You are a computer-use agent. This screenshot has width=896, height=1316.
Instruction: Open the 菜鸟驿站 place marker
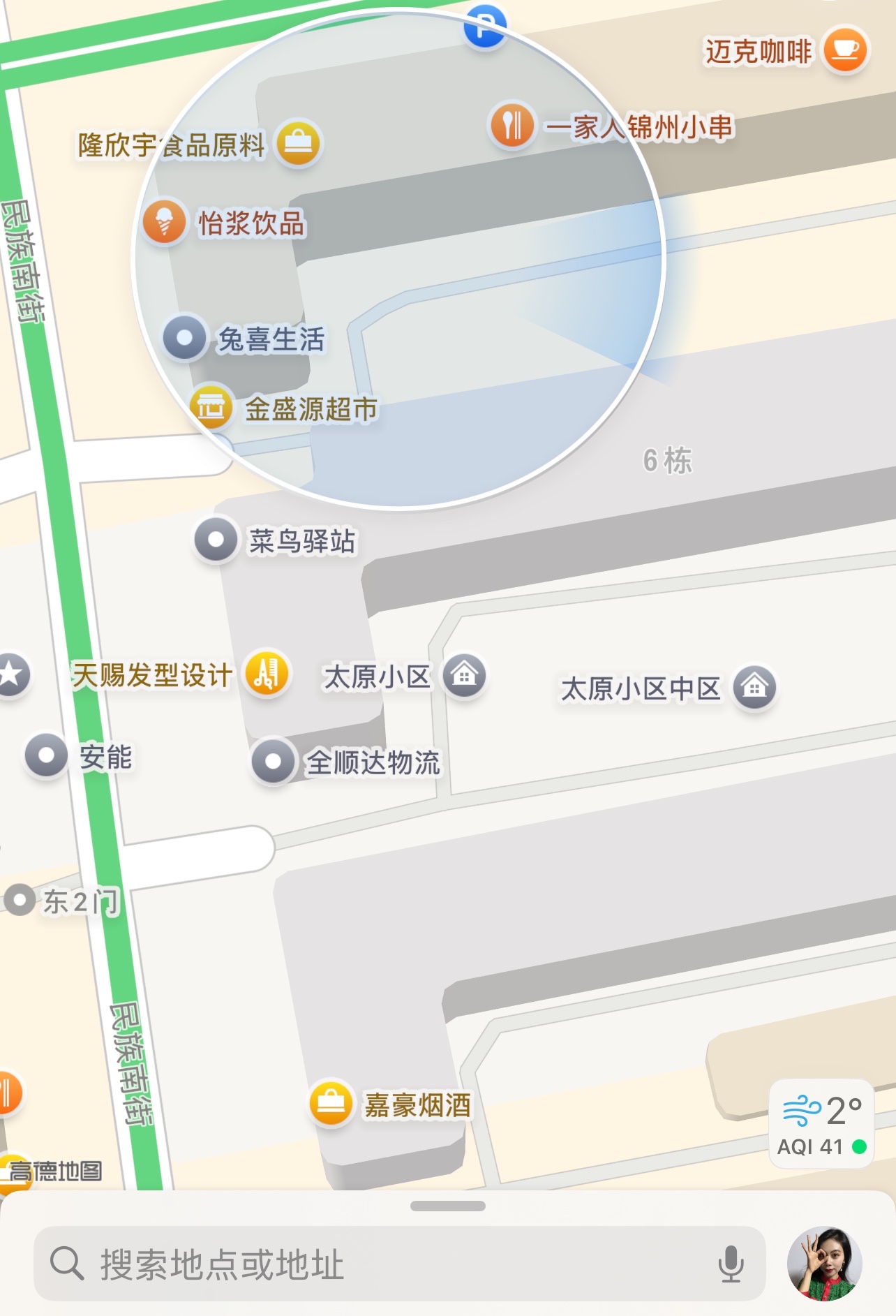pyautogui.click(x=216, y=540)
